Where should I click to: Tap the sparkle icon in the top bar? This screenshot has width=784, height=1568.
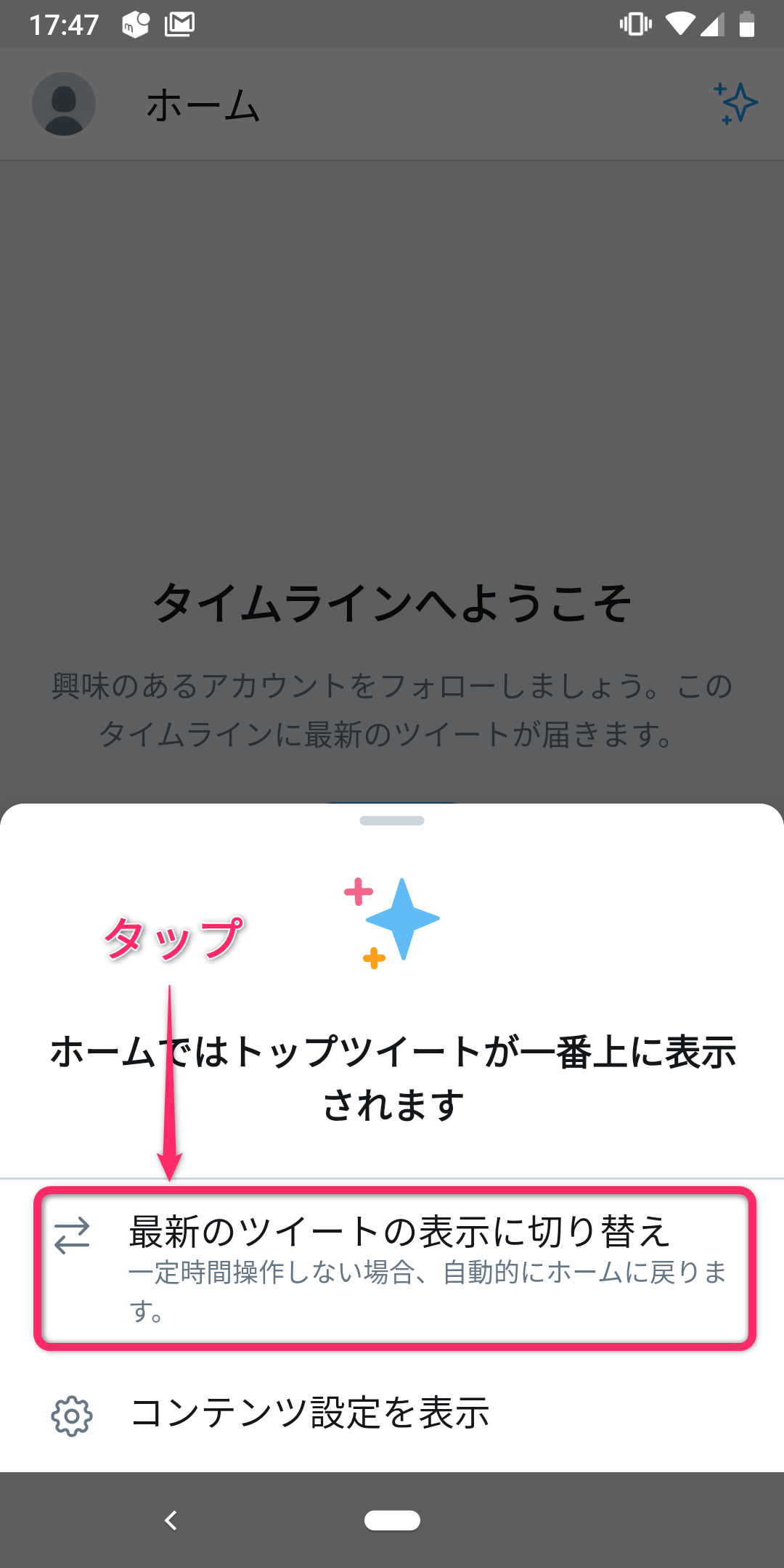tap(736, 103)
